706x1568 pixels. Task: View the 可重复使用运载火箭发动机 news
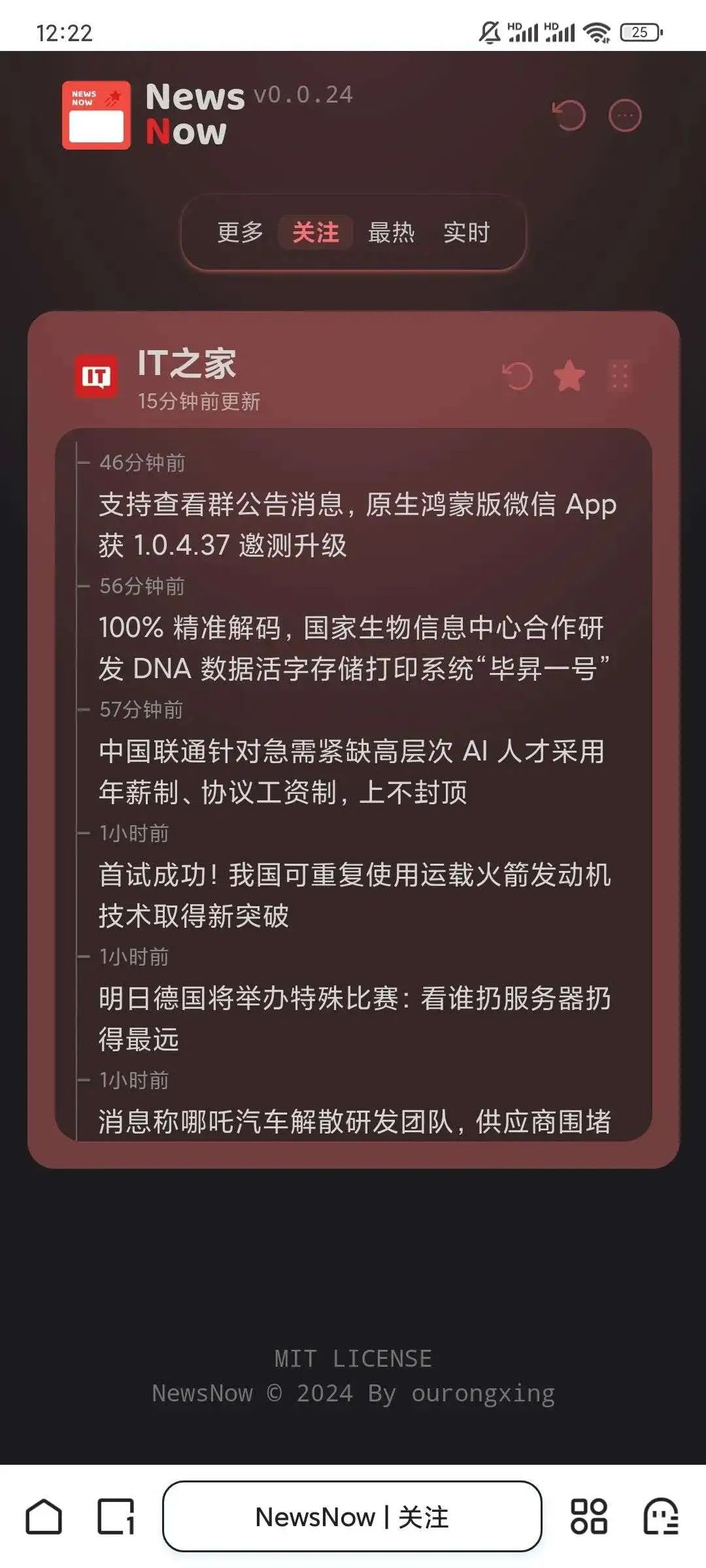pyautogui.click(x=354, y=894)
